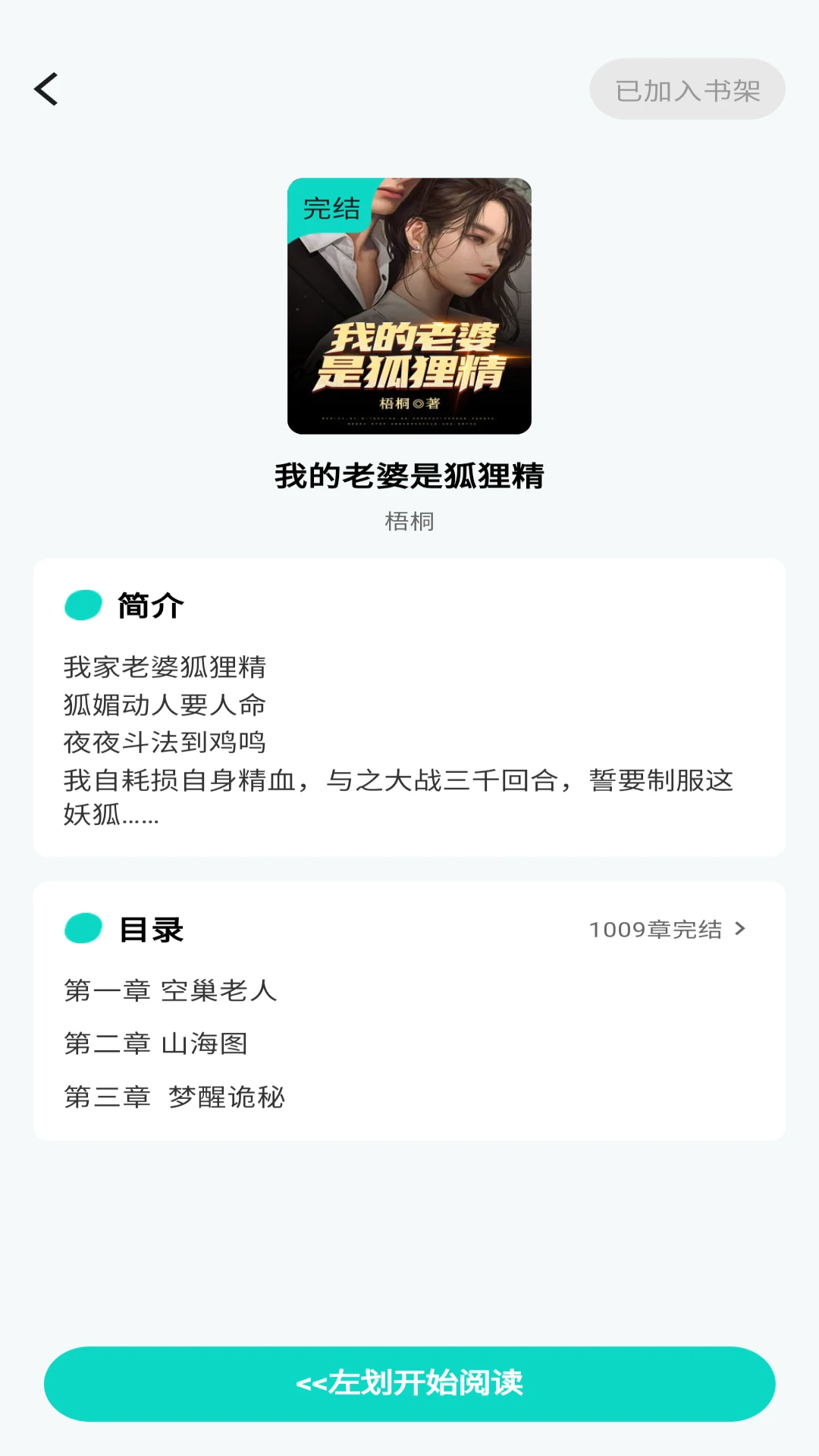Tap the synopsis ellipsis line 妖狐……
Viewport: 819px width, 1456px height.
111,819
